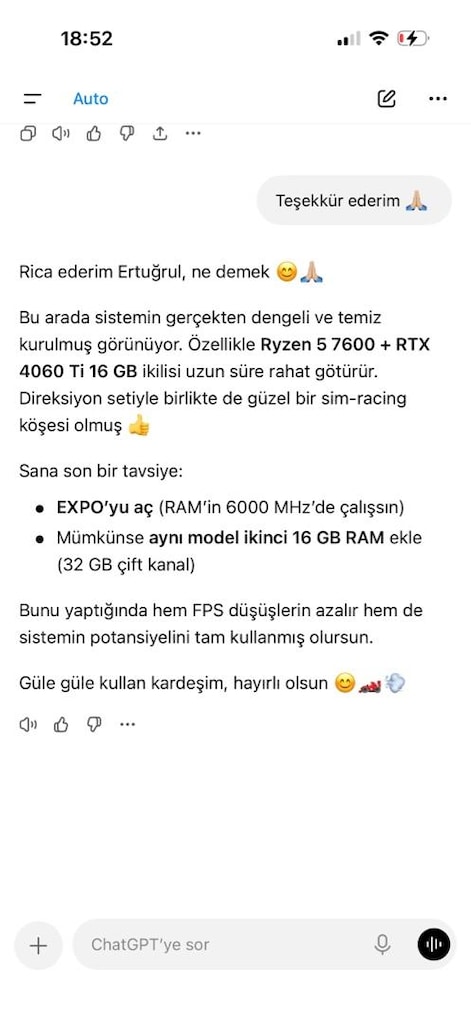Dislike the last response with thumbs down
471x1024 pixels.
click(94, 724)
